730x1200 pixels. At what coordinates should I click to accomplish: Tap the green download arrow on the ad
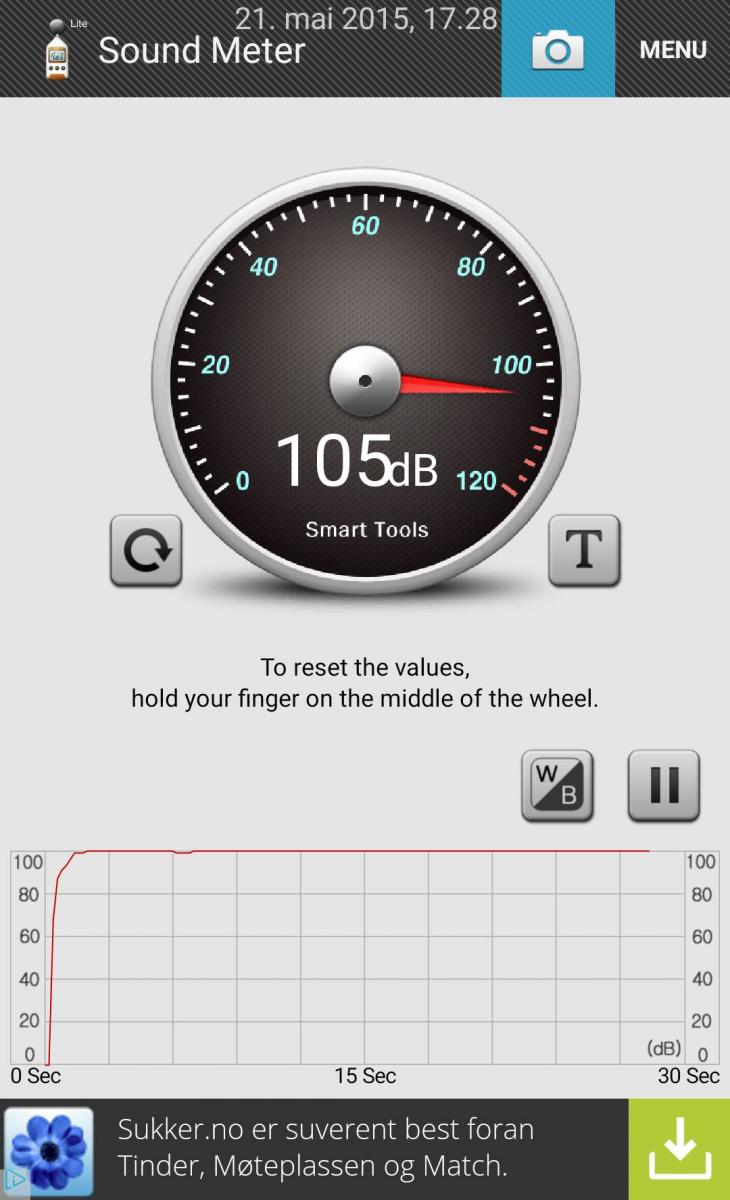point(679,1149)
